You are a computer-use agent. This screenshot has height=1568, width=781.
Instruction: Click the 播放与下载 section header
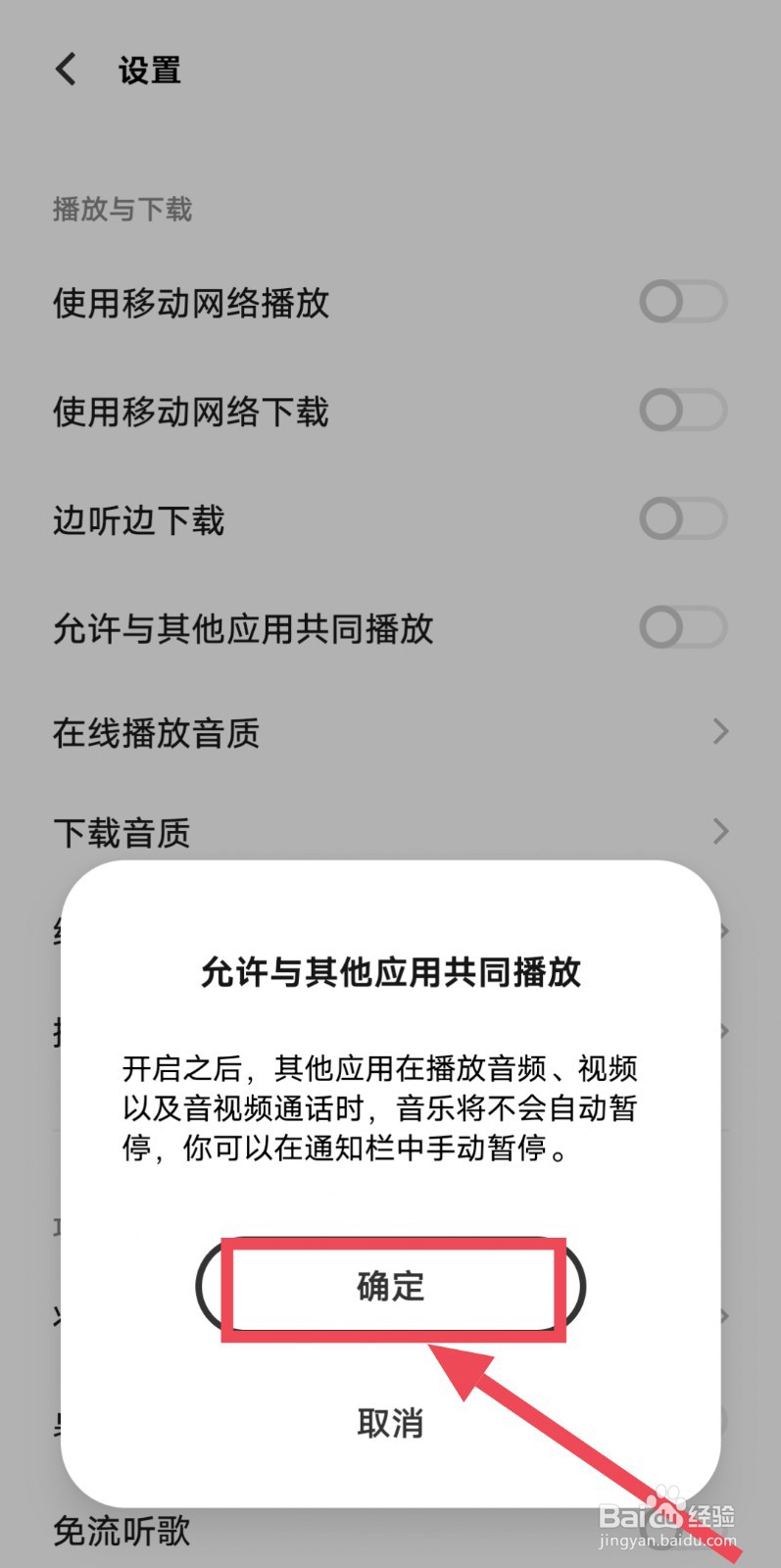122,209
